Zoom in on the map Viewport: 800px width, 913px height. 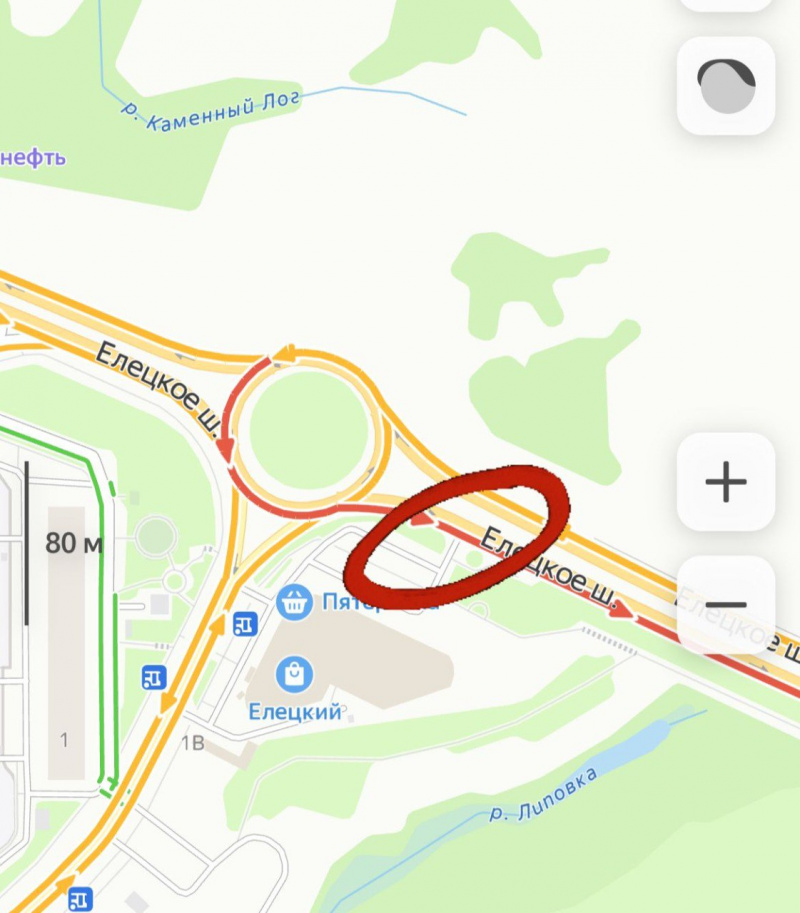[726, 482]
